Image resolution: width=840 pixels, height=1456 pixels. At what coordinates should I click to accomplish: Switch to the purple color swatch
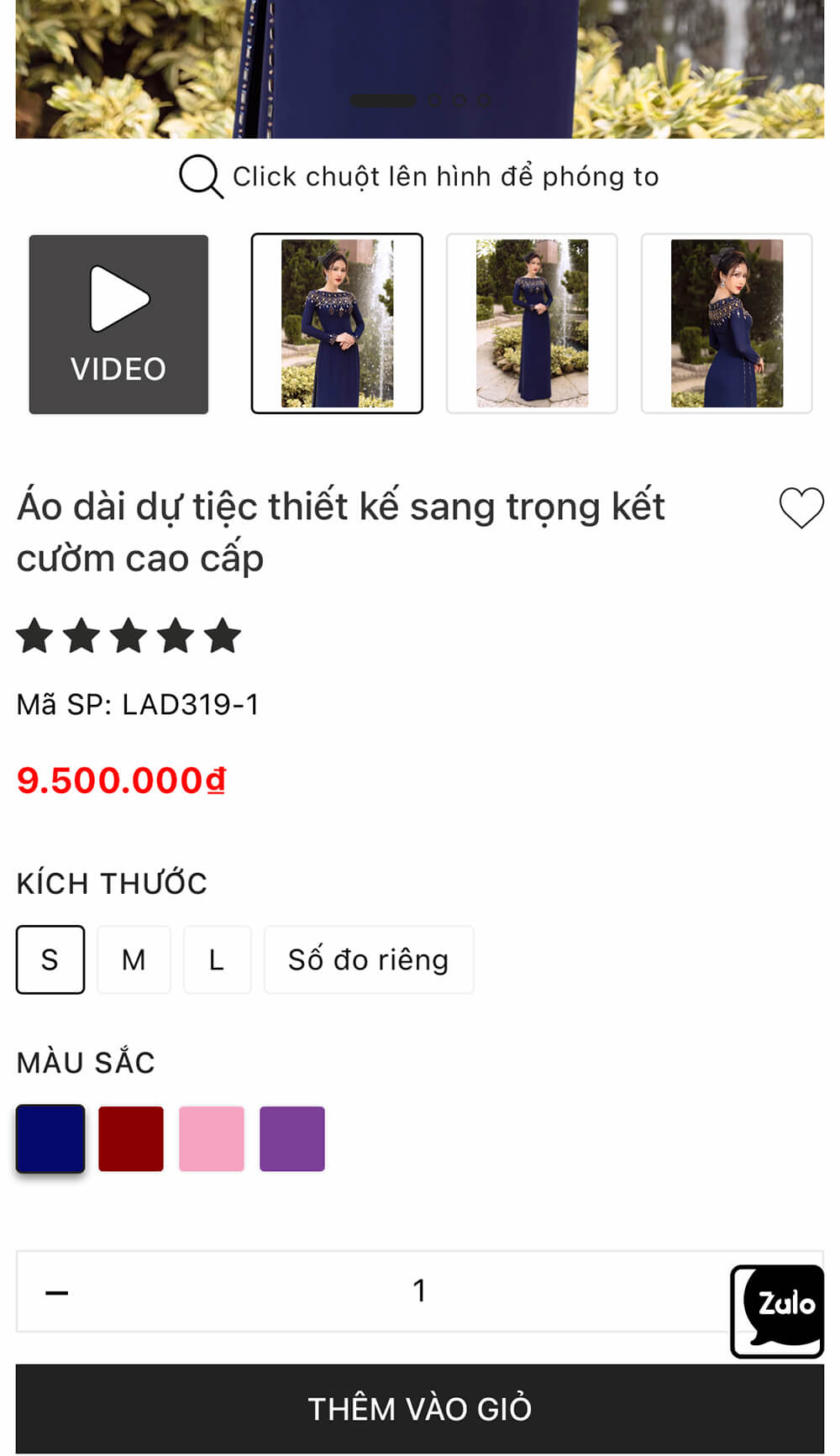click(292, 1138)
